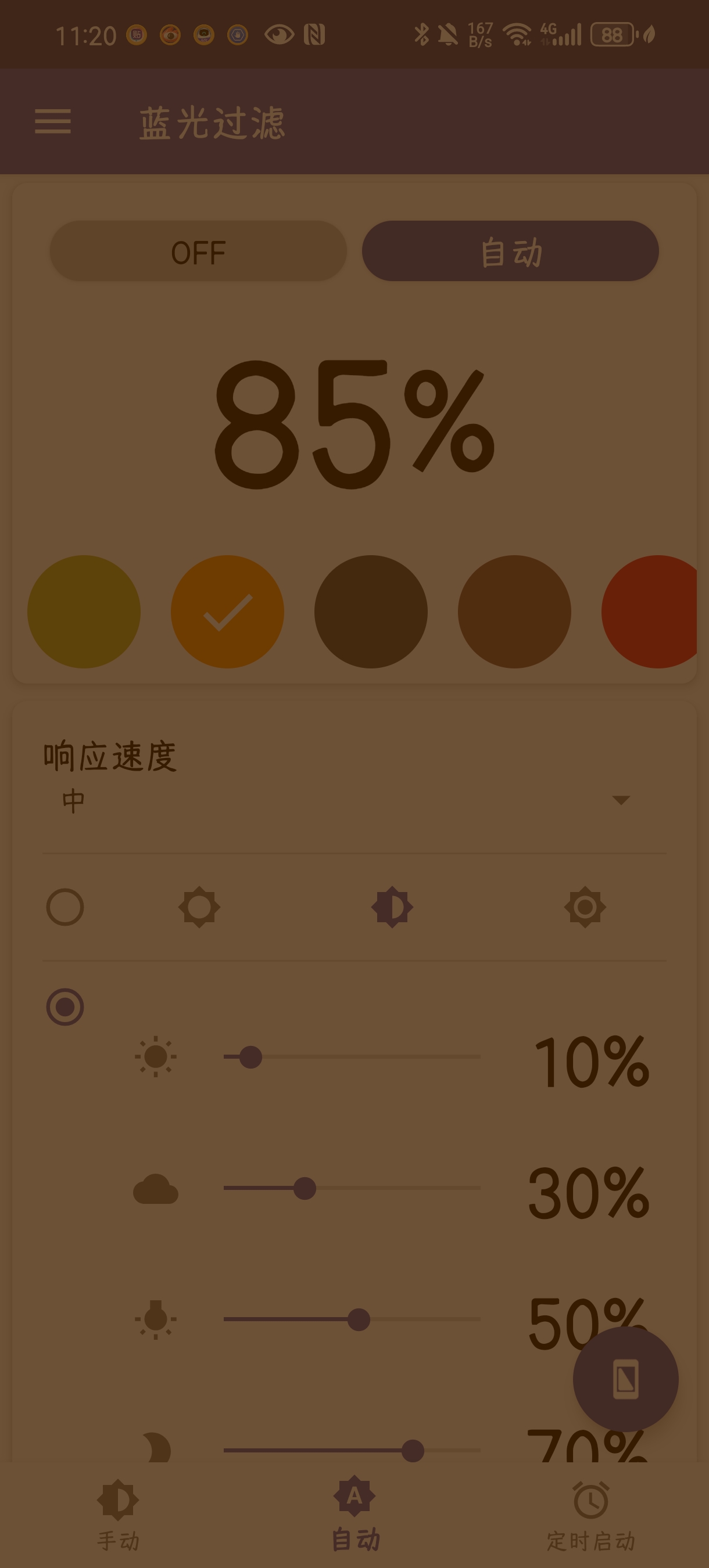The width and height of the screenshot is (709, 1568).
Task: Adjust the moon slider at 70%
Action: pos(413,1451)
